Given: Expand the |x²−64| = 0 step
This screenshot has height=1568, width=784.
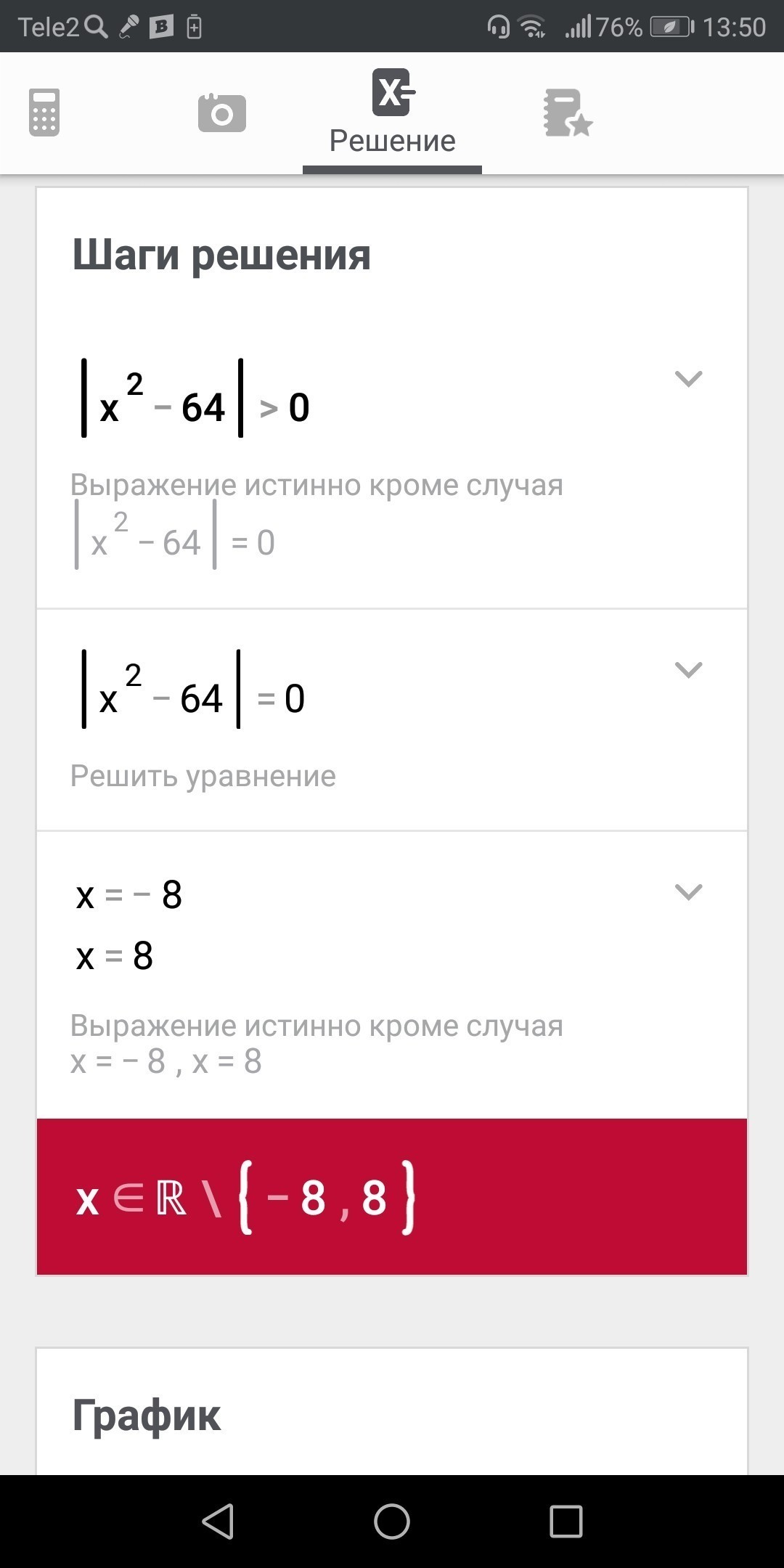Looking at the screenshot, I should [688, 670].
